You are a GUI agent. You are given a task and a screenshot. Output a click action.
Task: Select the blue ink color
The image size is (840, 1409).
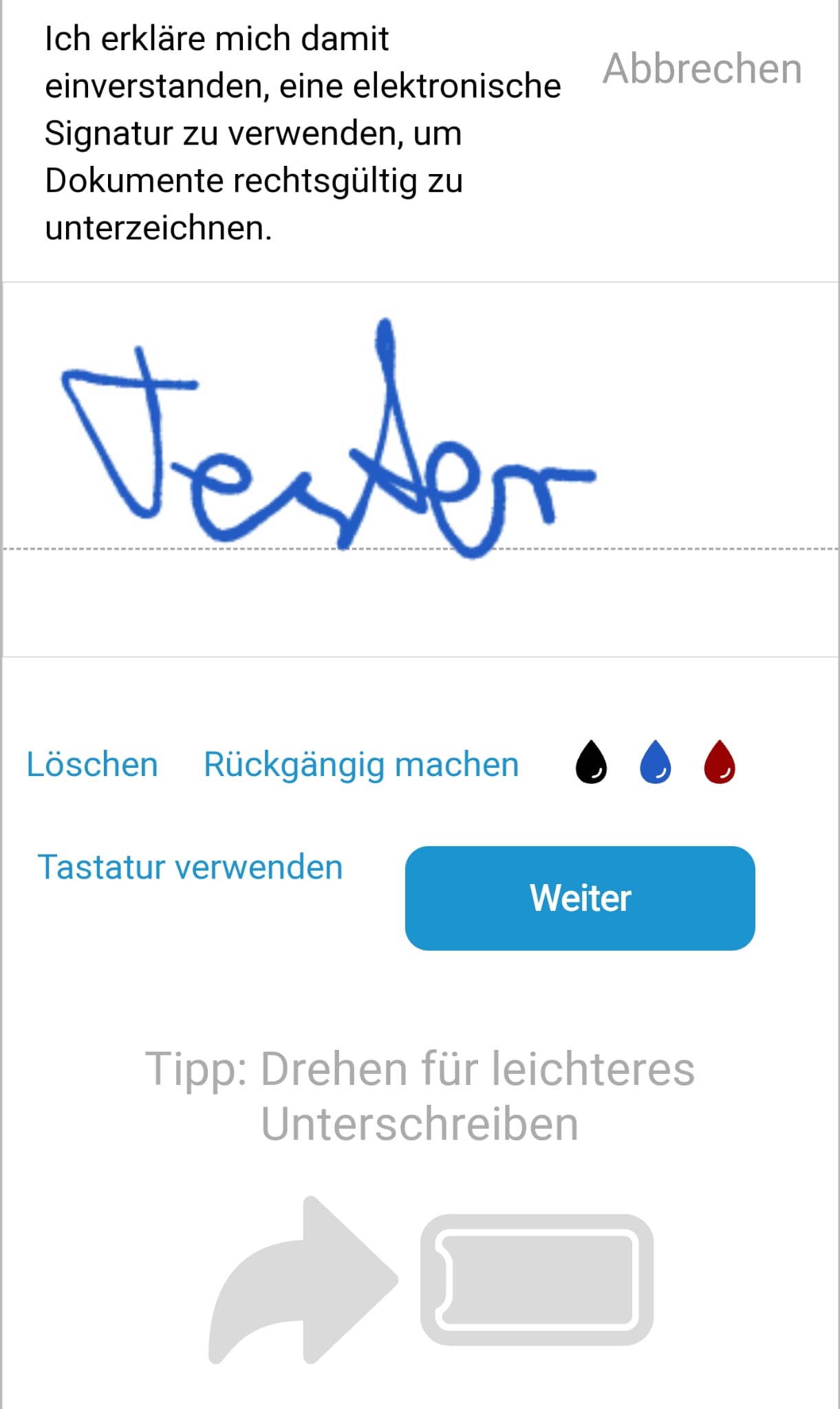pos(656,762)
